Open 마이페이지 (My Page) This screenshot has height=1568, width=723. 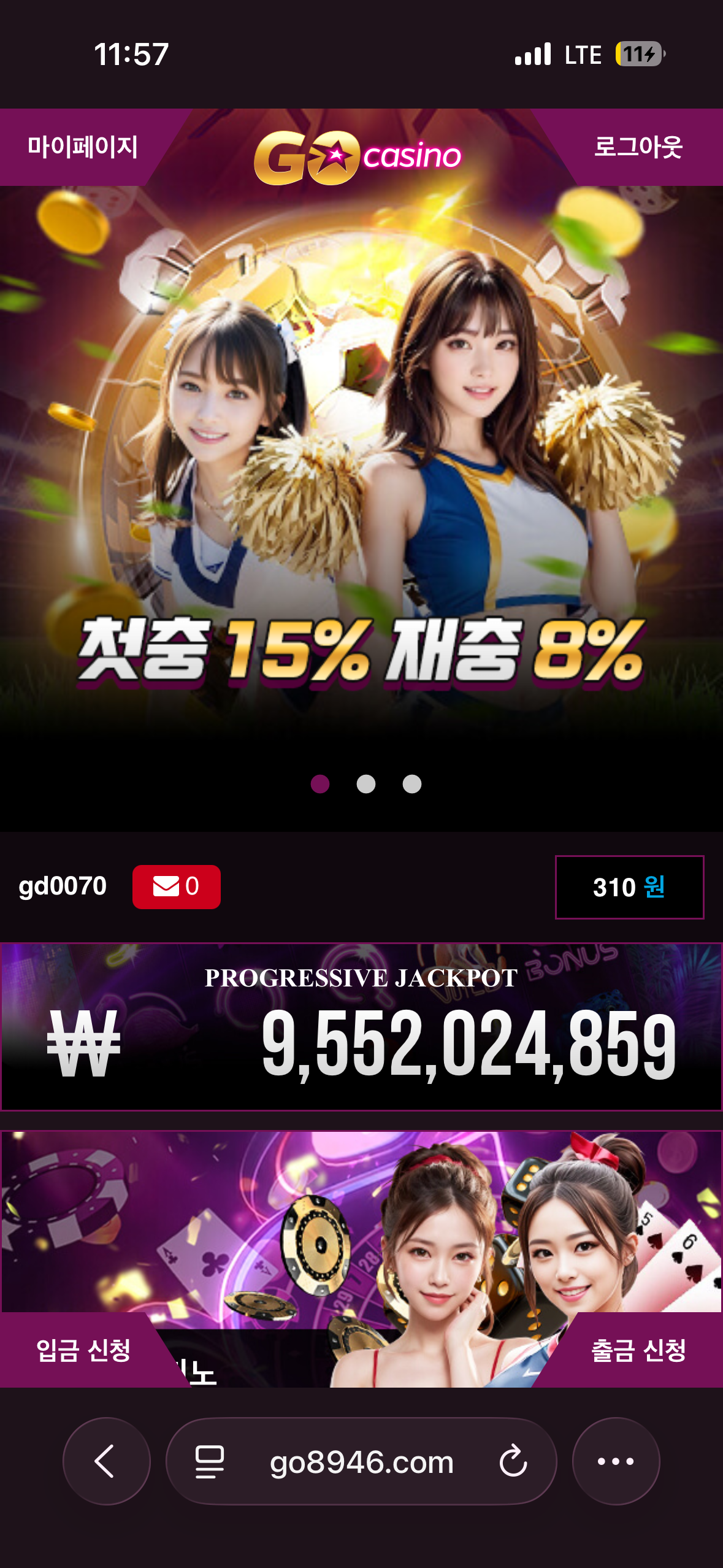click(82, 147)
